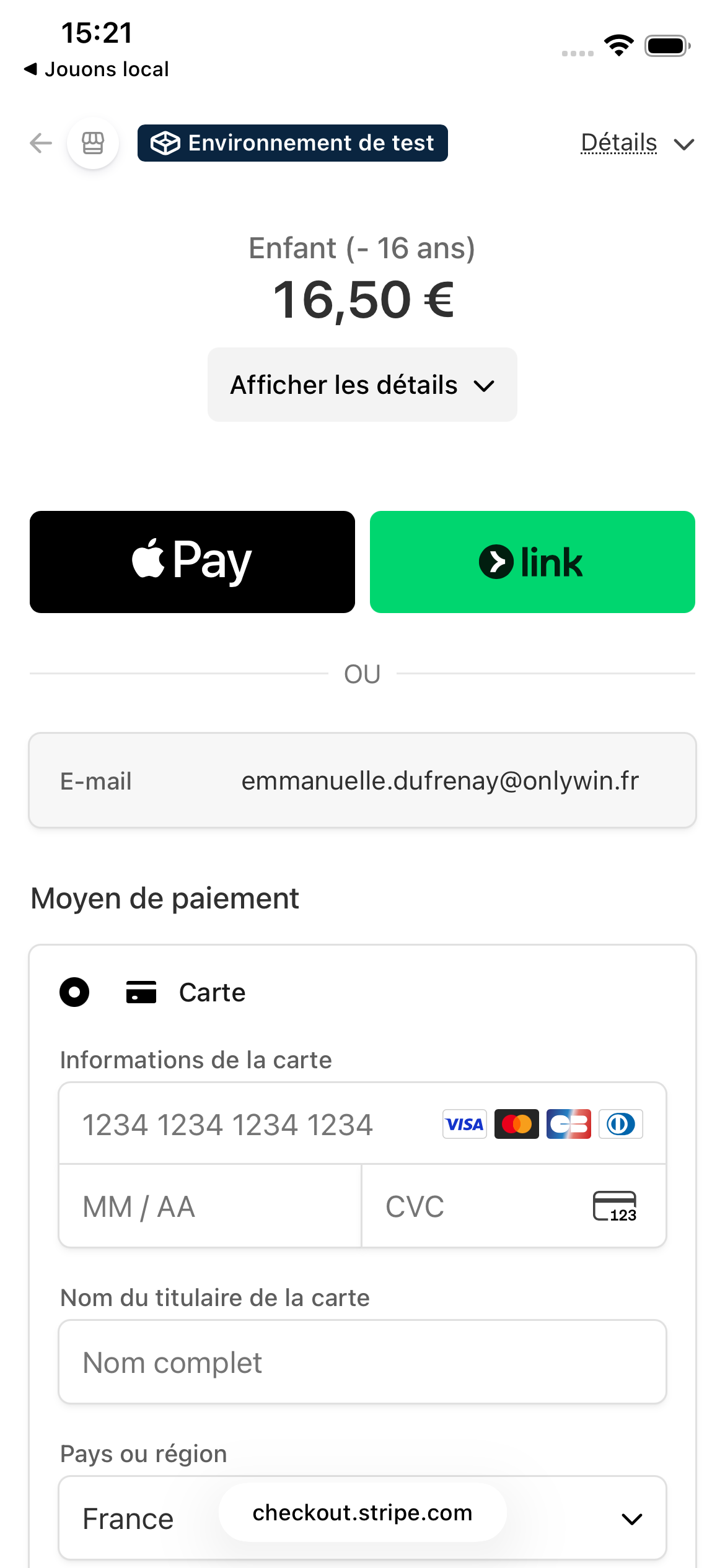Expand Afficher les détails
Screen dimensions: 725x1568
click(362, 385)
